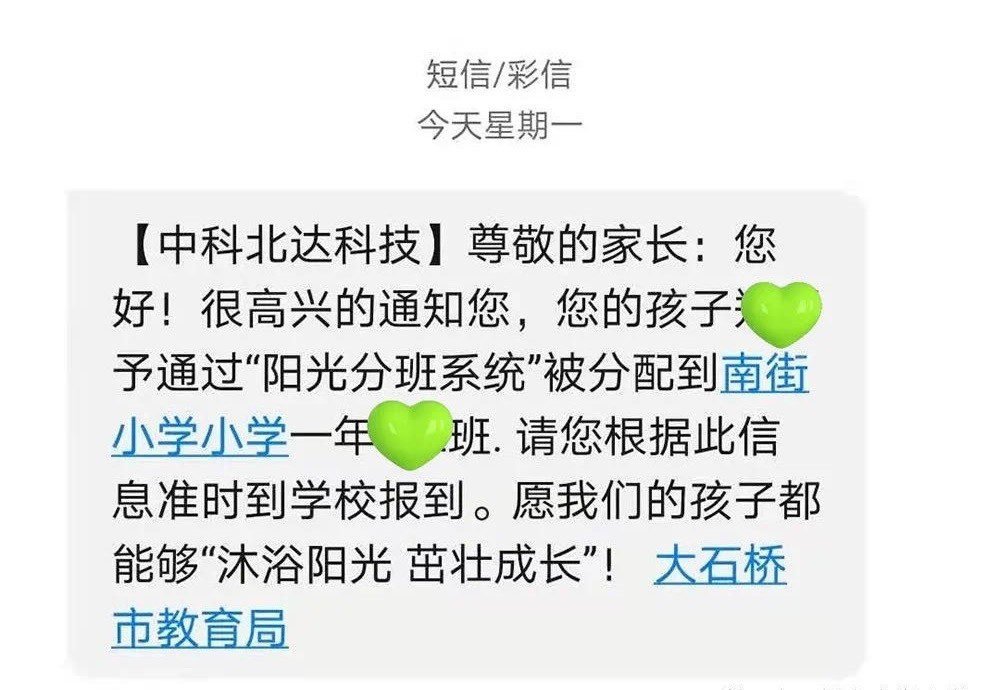The height and width of the screenshot is (690, 1000).
Task: Tap the 大石桥市教育局 underlined link
Action: coord(720,567)
